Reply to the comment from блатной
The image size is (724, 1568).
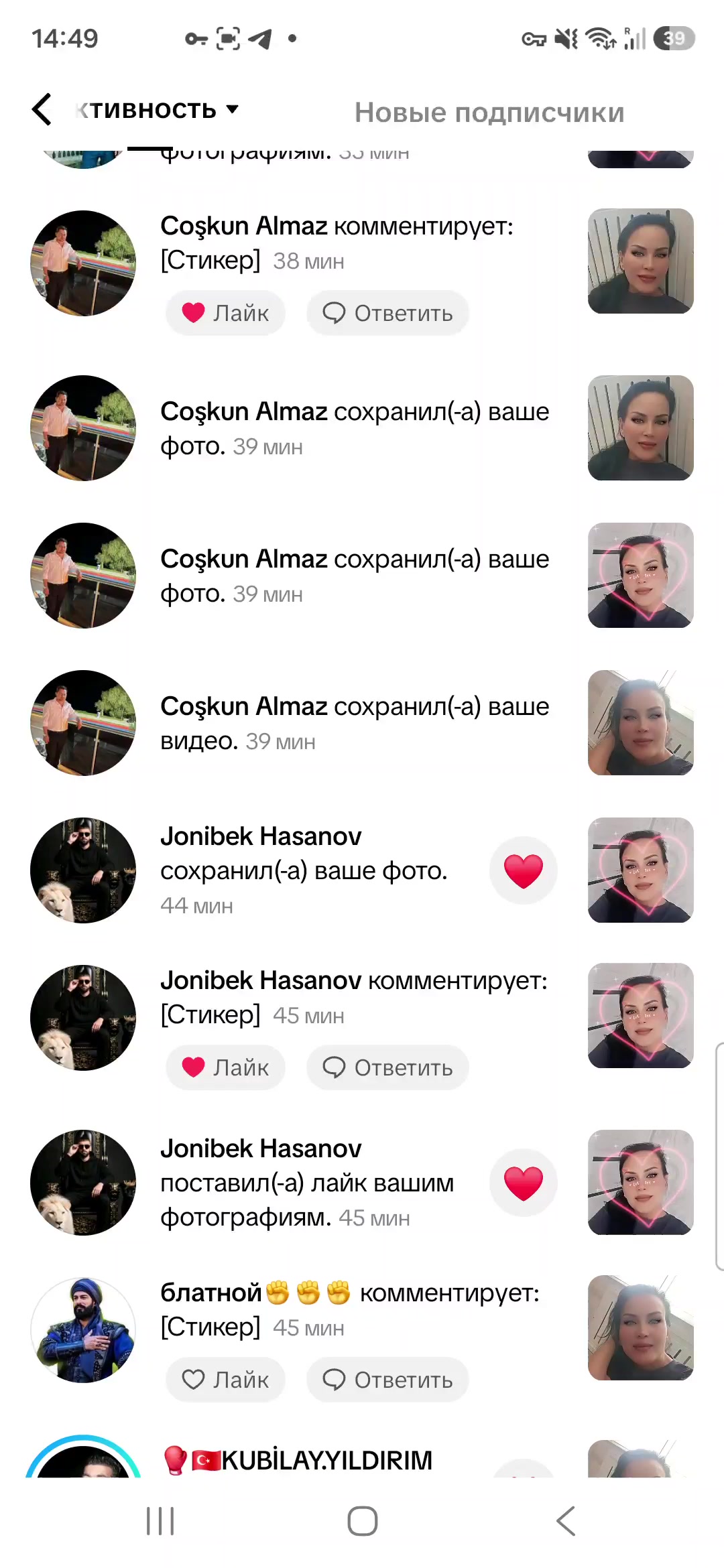(387, 1380)
